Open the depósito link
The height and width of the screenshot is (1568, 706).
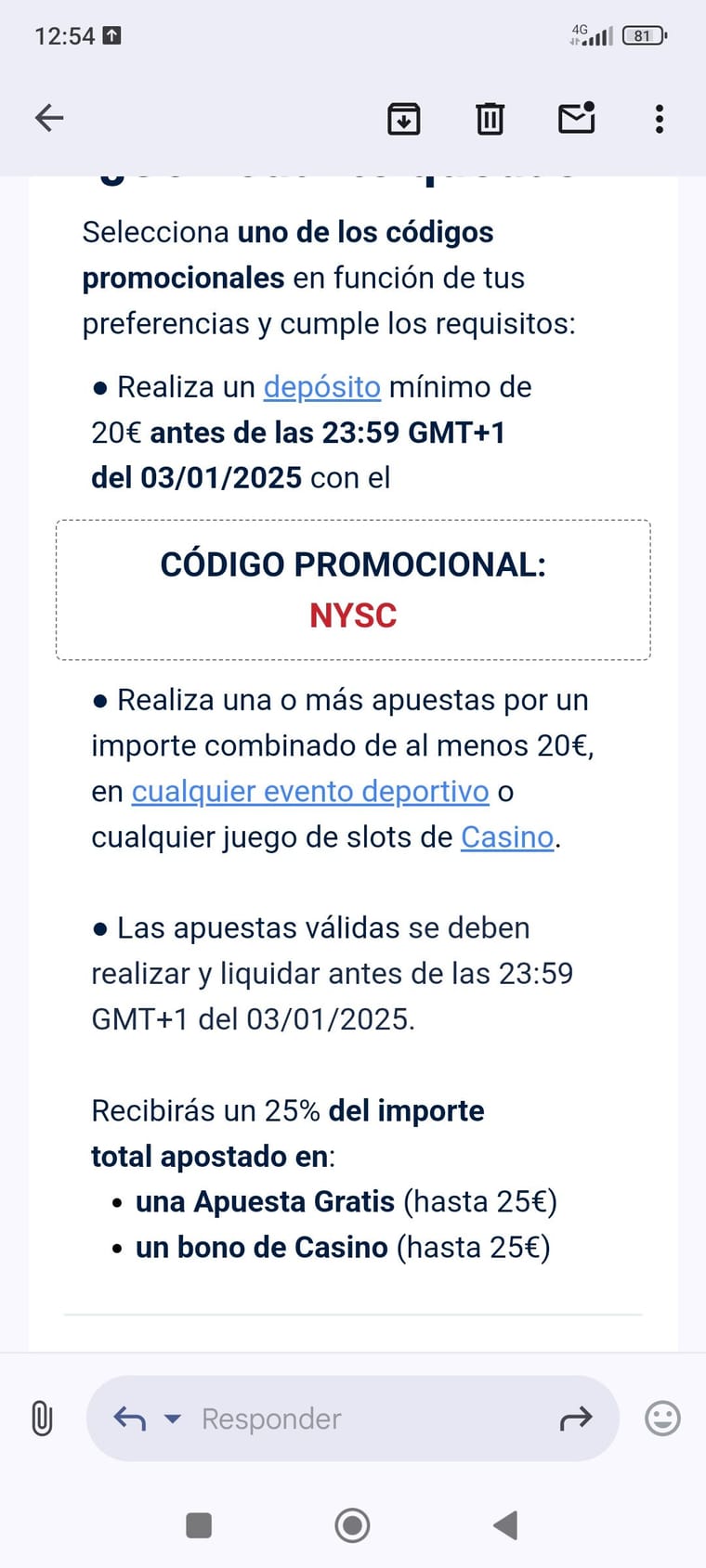pos(321,387)
